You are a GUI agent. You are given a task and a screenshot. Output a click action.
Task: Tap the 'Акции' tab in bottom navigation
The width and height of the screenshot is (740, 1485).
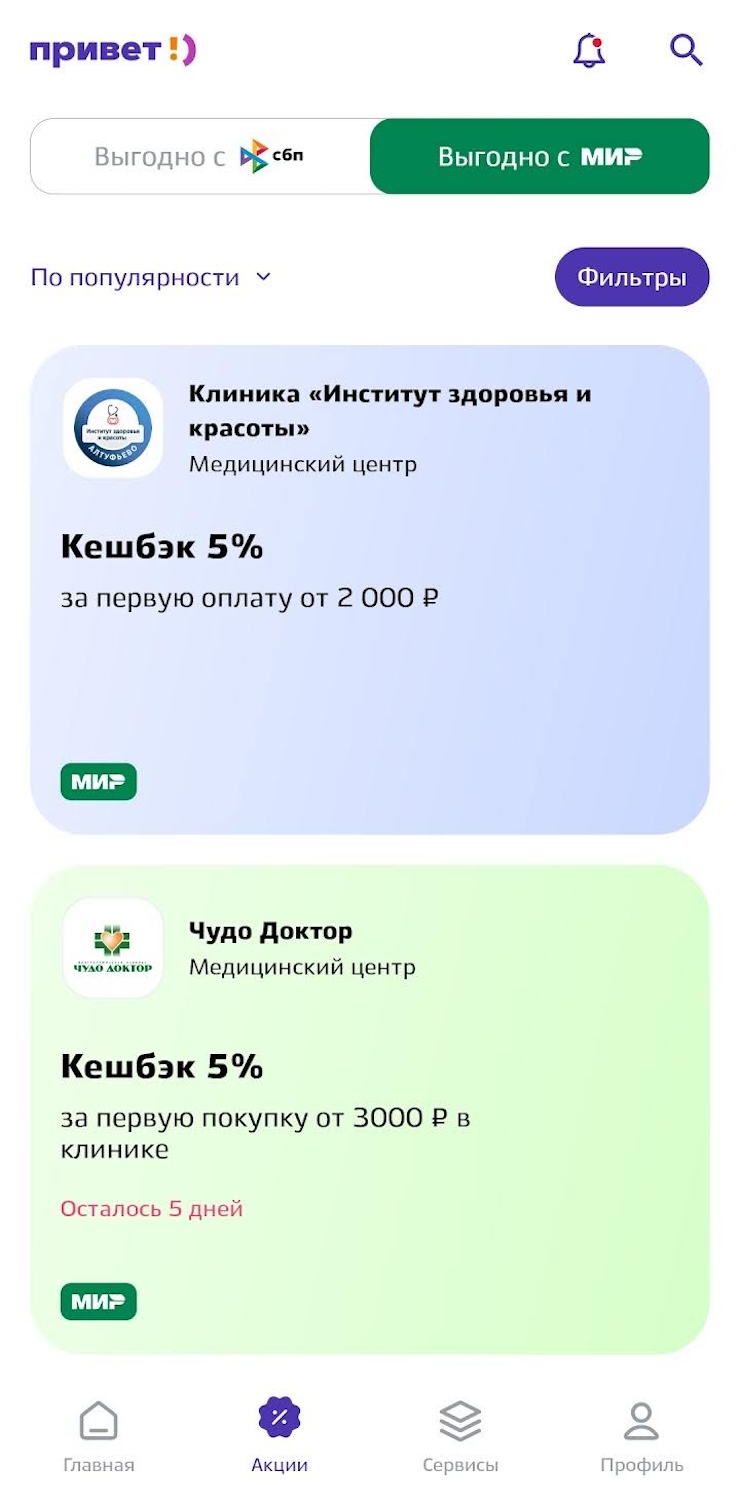pos(279,1437)
